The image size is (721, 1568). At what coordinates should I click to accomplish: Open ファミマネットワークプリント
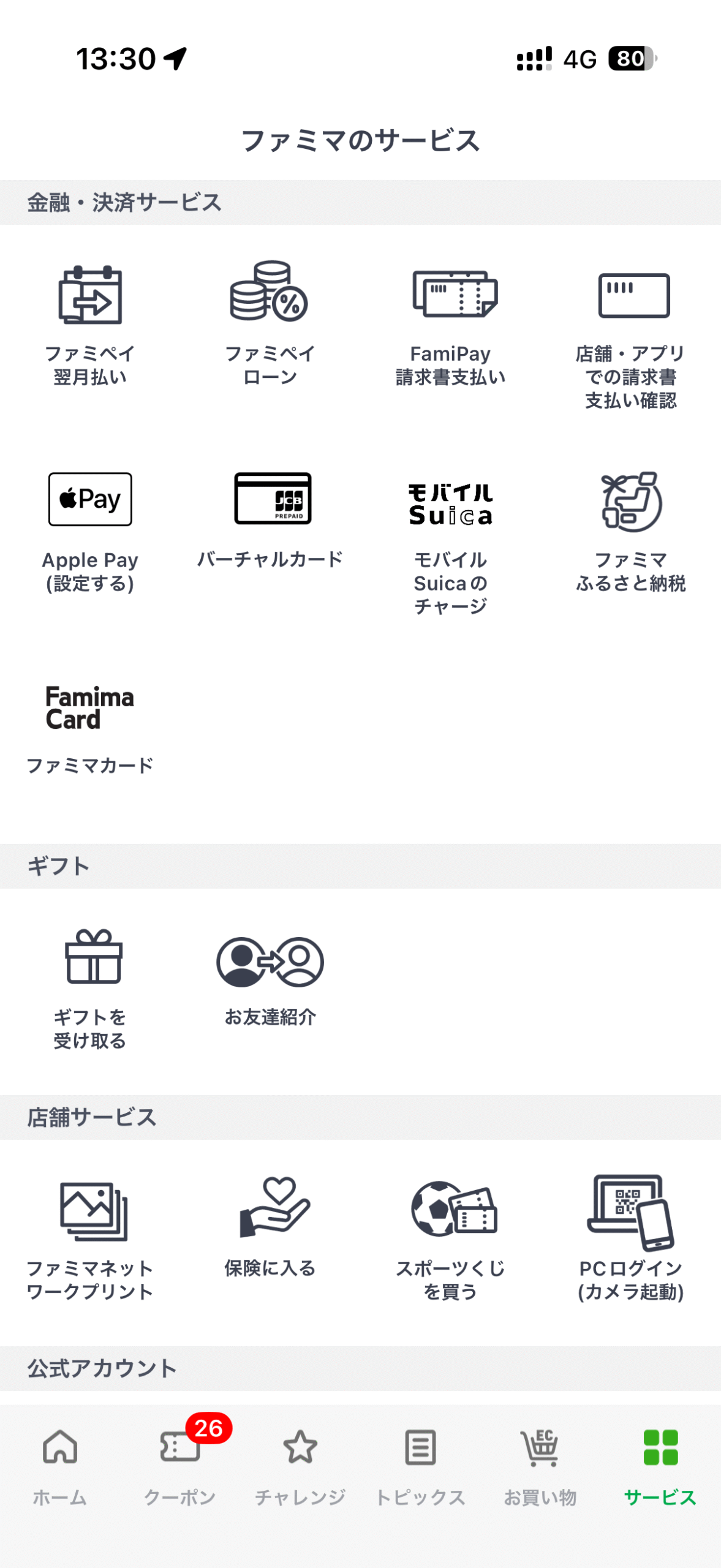(90, 1237)
